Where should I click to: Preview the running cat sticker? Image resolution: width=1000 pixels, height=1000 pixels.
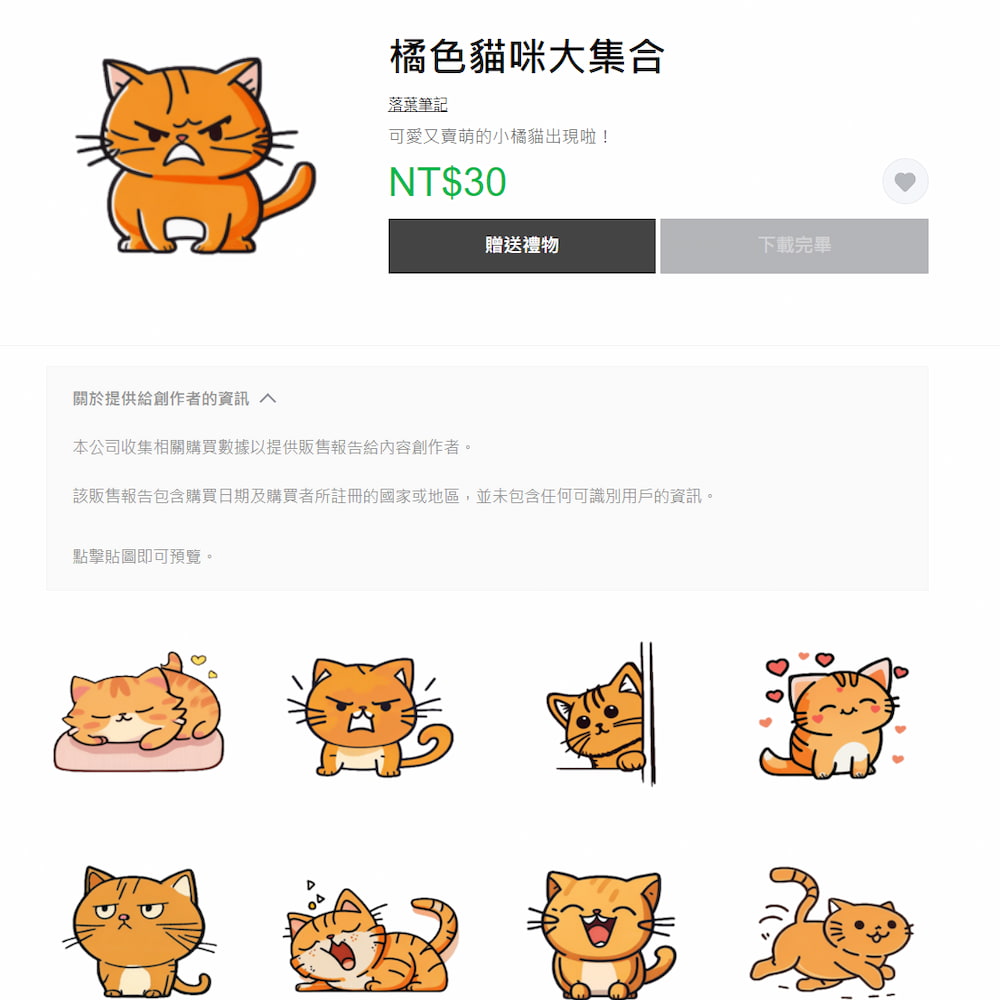pos(833,930)
